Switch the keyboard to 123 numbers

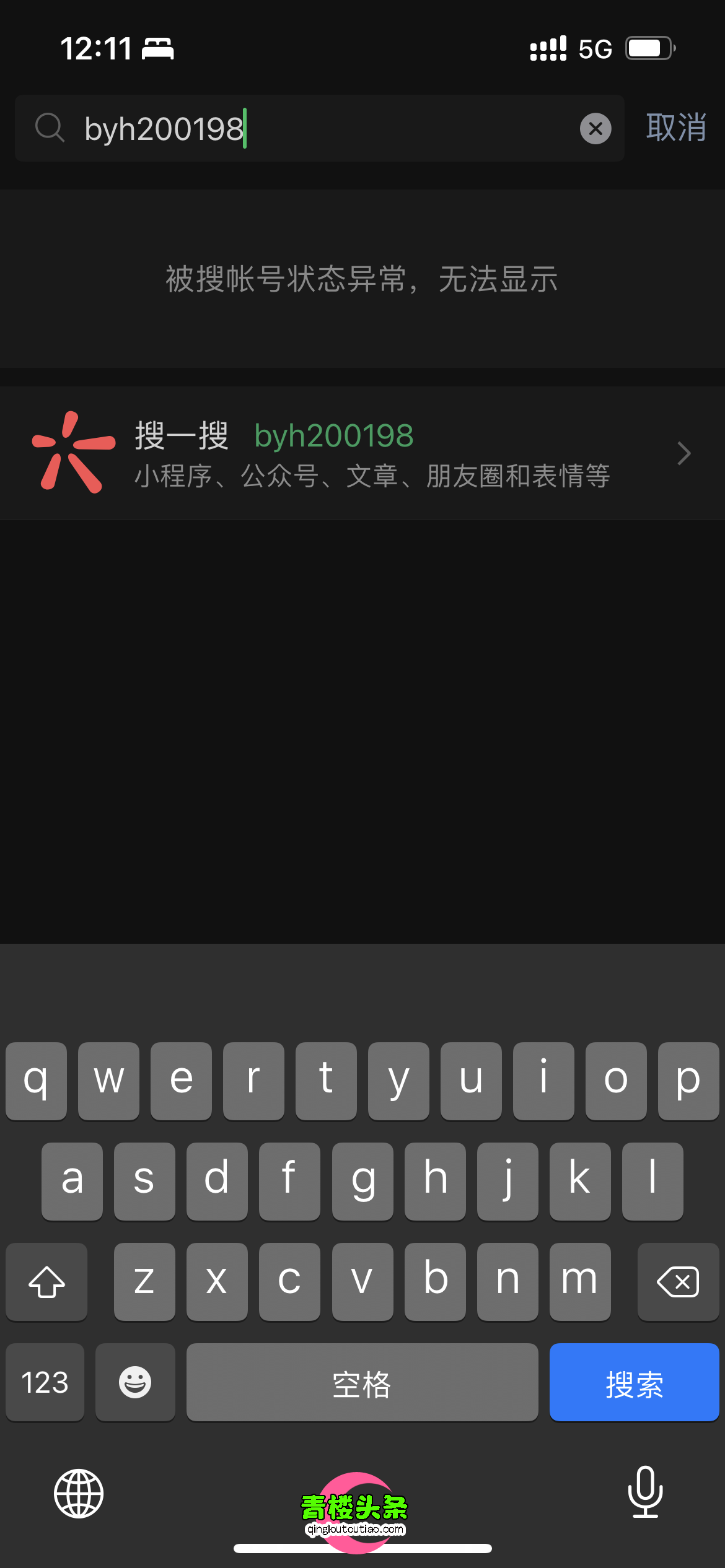point(45,1382)
